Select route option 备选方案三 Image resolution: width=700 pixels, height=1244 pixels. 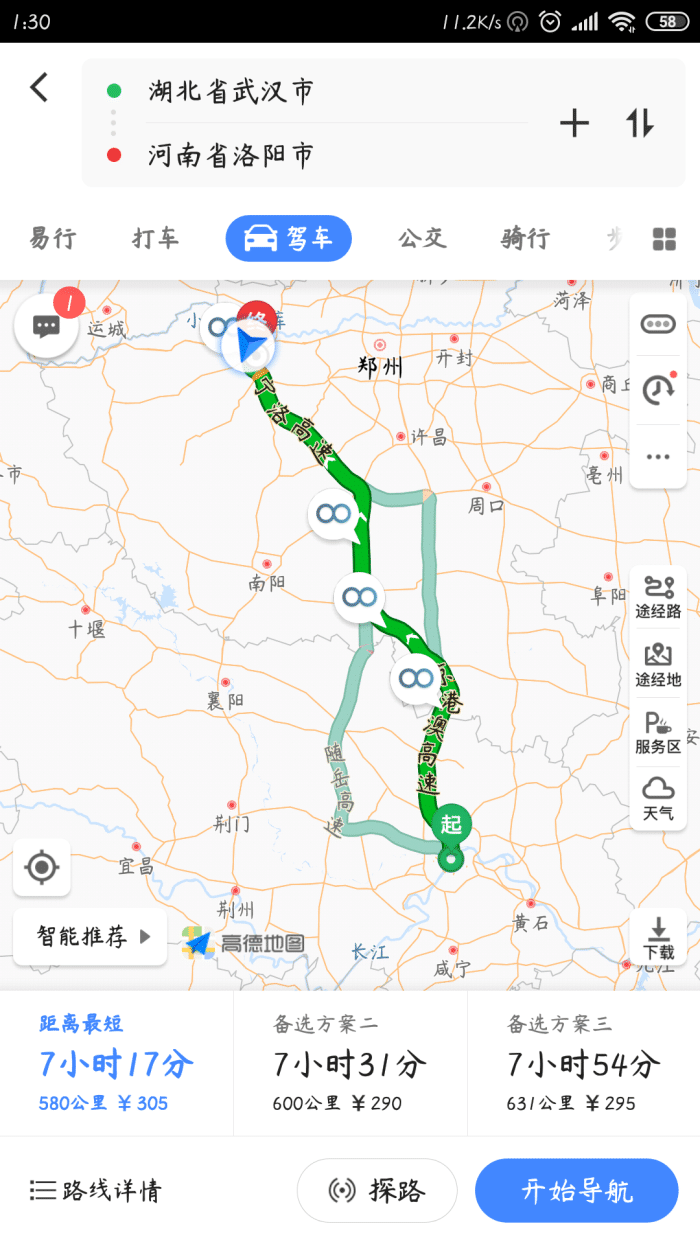(584, 1063)
